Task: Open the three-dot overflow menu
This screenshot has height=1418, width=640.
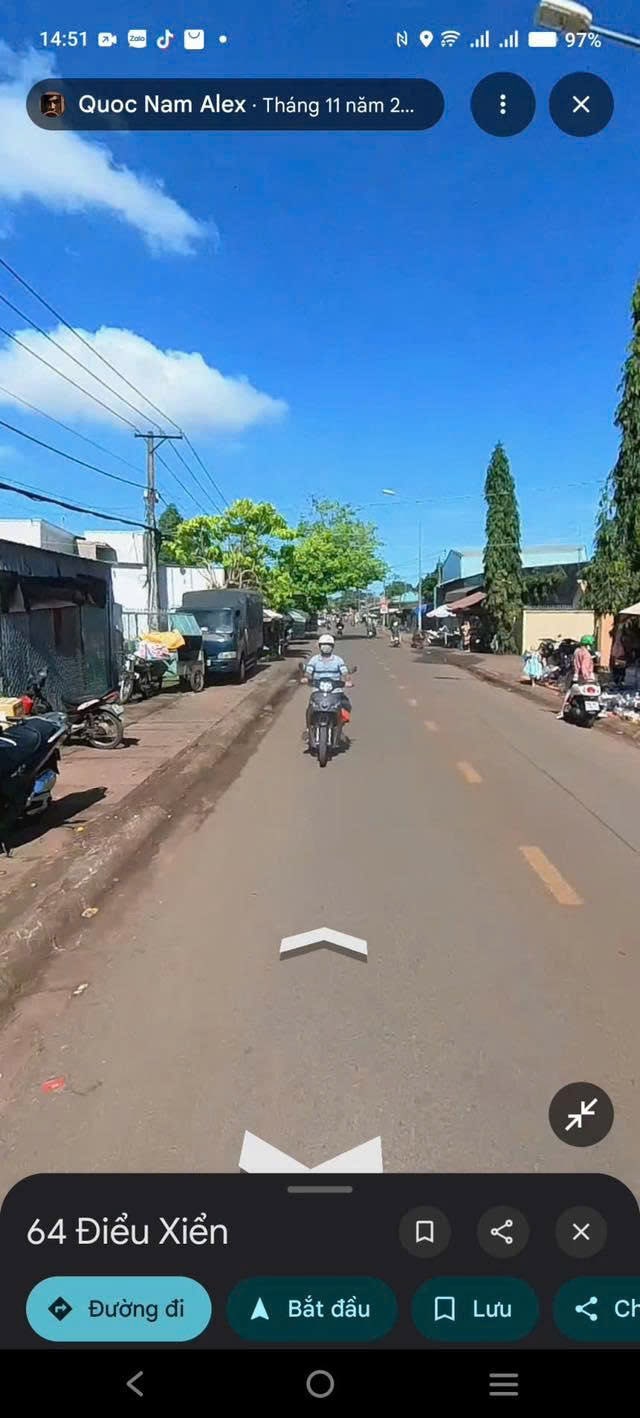Action: [502, 104]
